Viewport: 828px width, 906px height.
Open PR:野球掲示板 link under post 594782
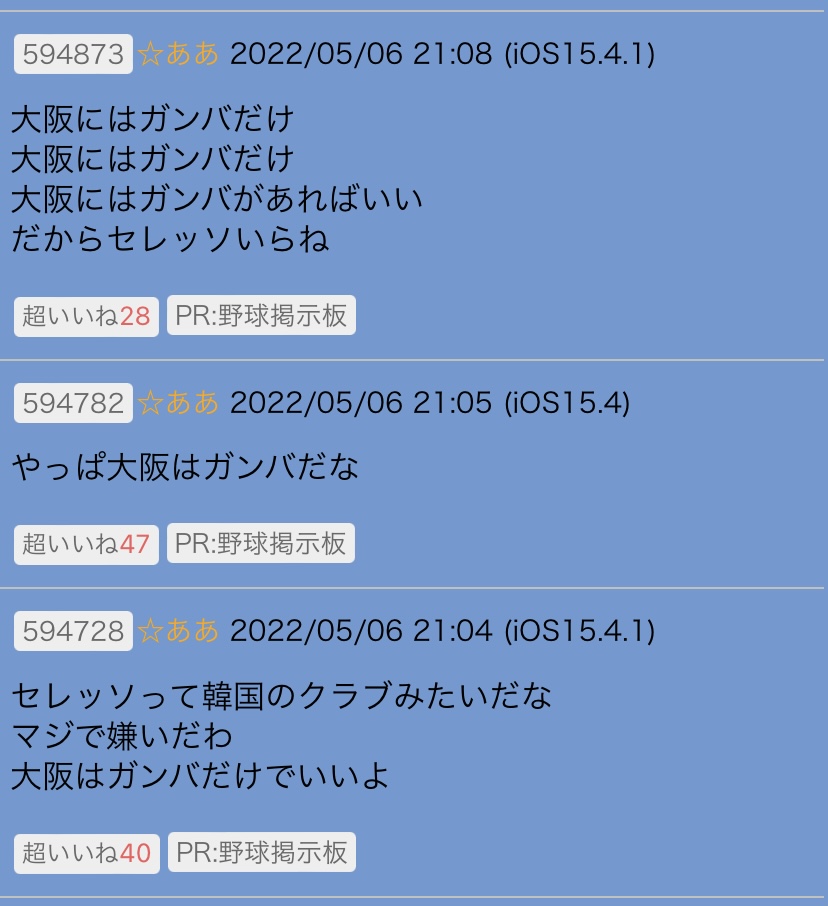(261, 544)
